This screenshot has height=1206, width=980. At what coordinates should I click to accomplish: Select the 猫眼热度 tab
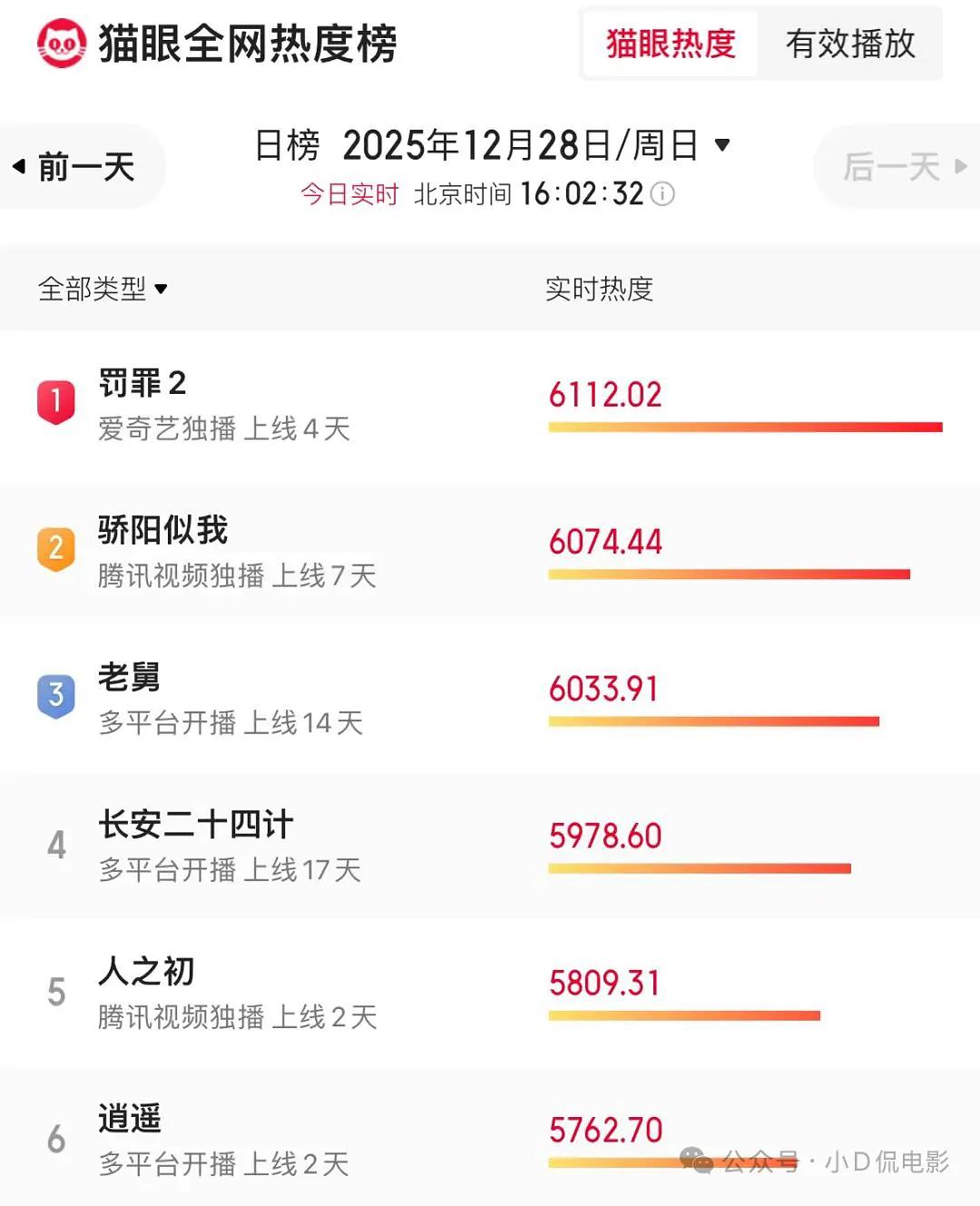tap(671, 44)
